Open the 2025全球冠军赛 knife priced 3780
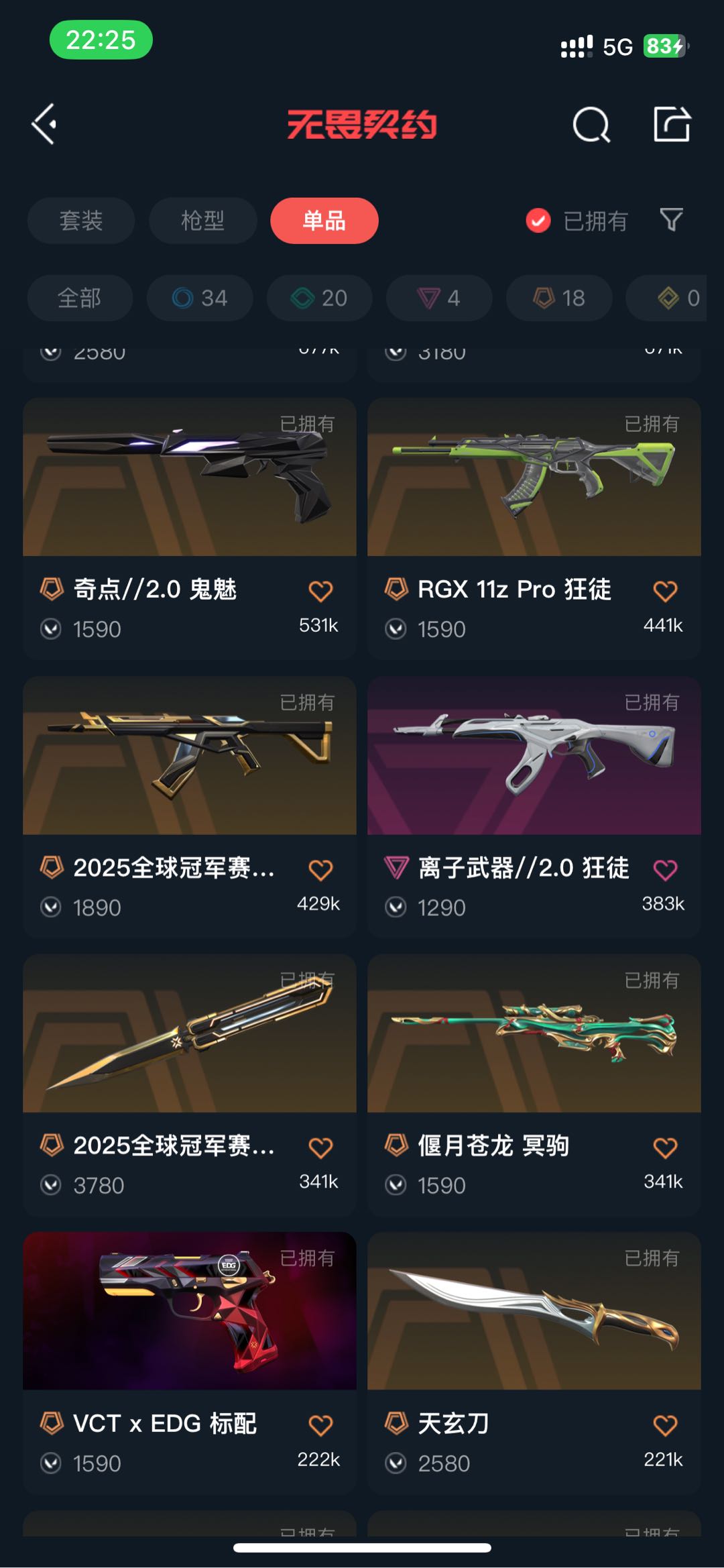 (x=190, y=1033)
